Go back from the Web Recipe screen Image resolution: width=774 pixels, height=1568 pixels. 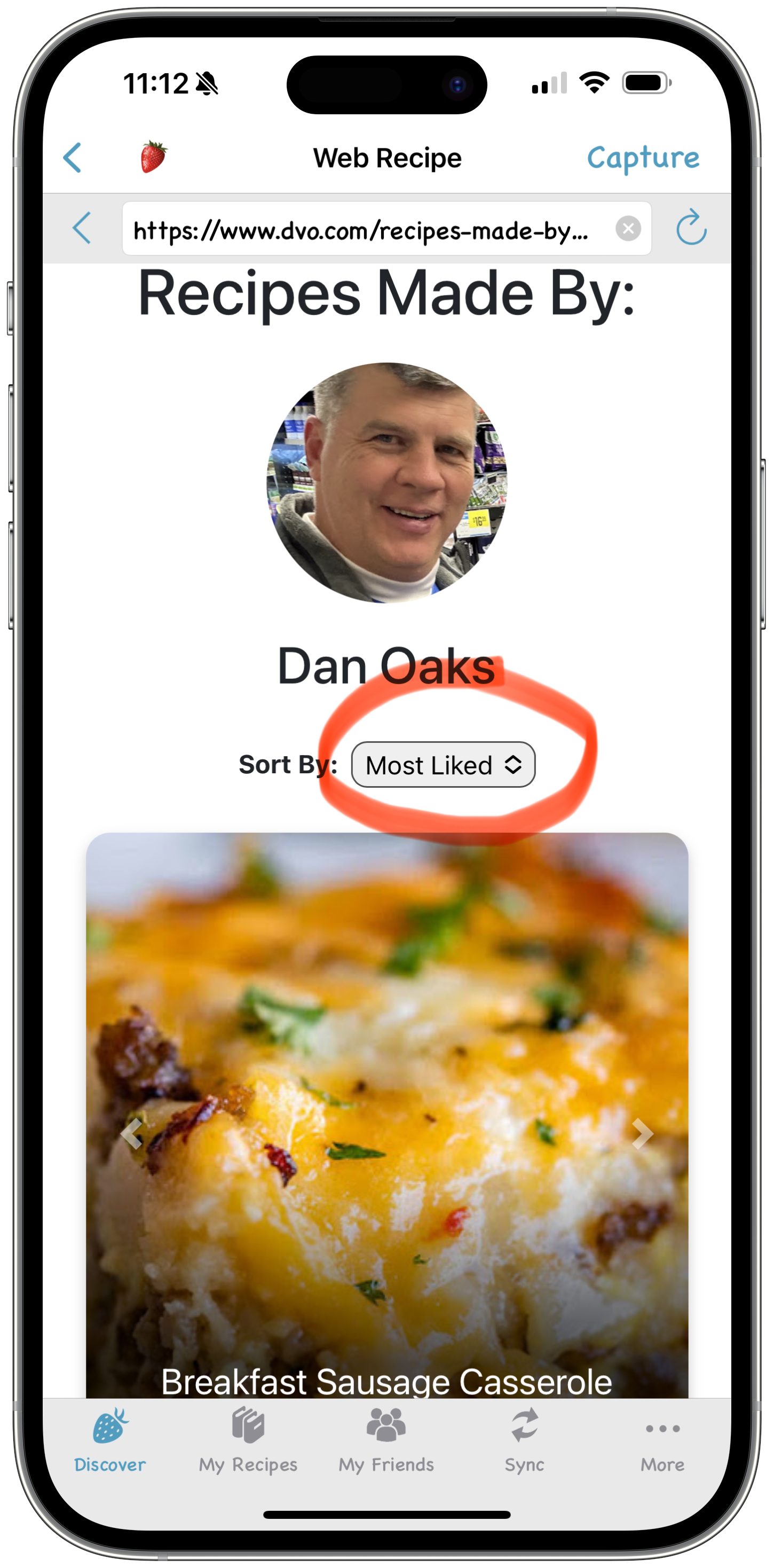point(73,158)
